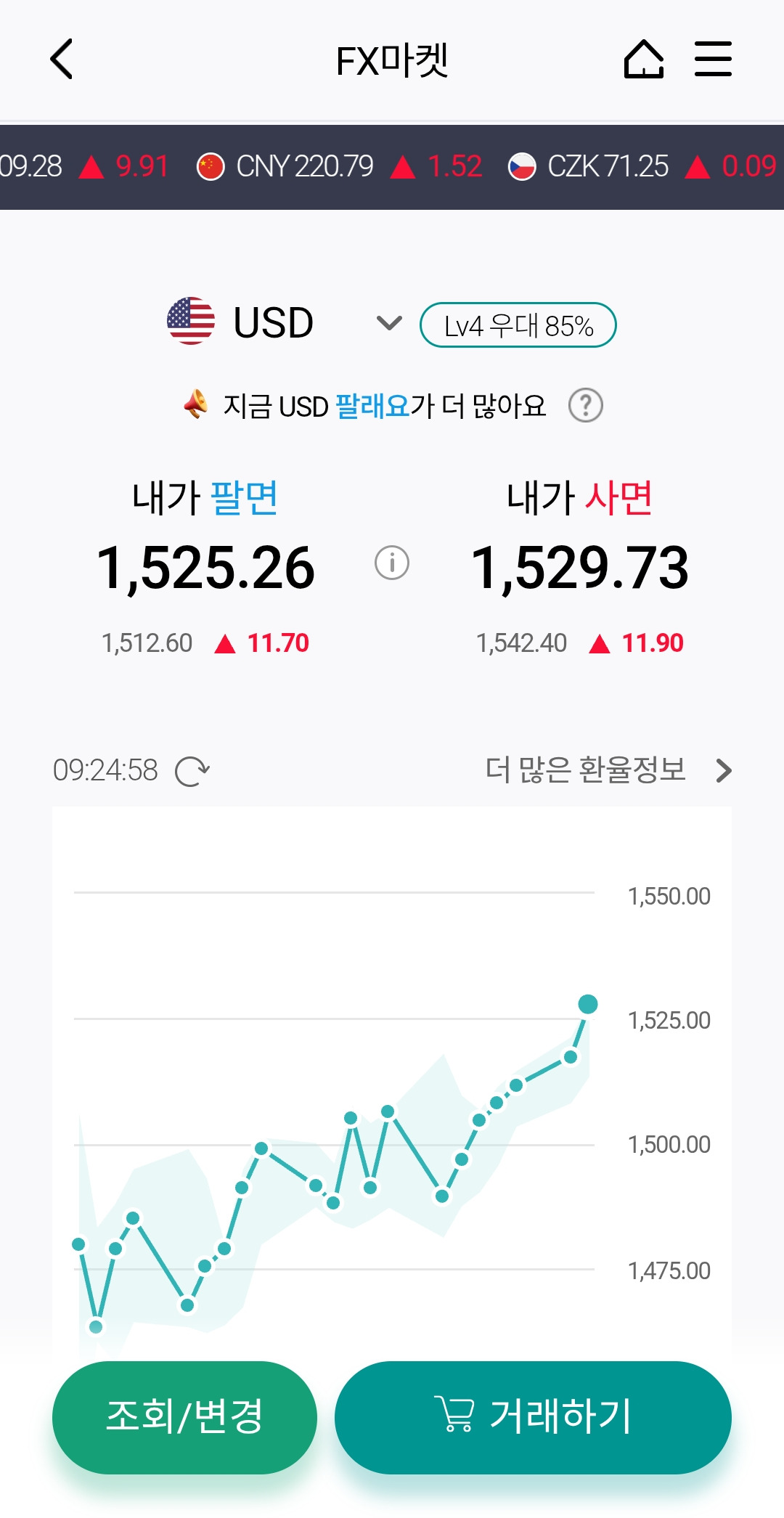Open the question mark help icon
This screenshot has width=784, height=1518.
[x=586, y=405]
